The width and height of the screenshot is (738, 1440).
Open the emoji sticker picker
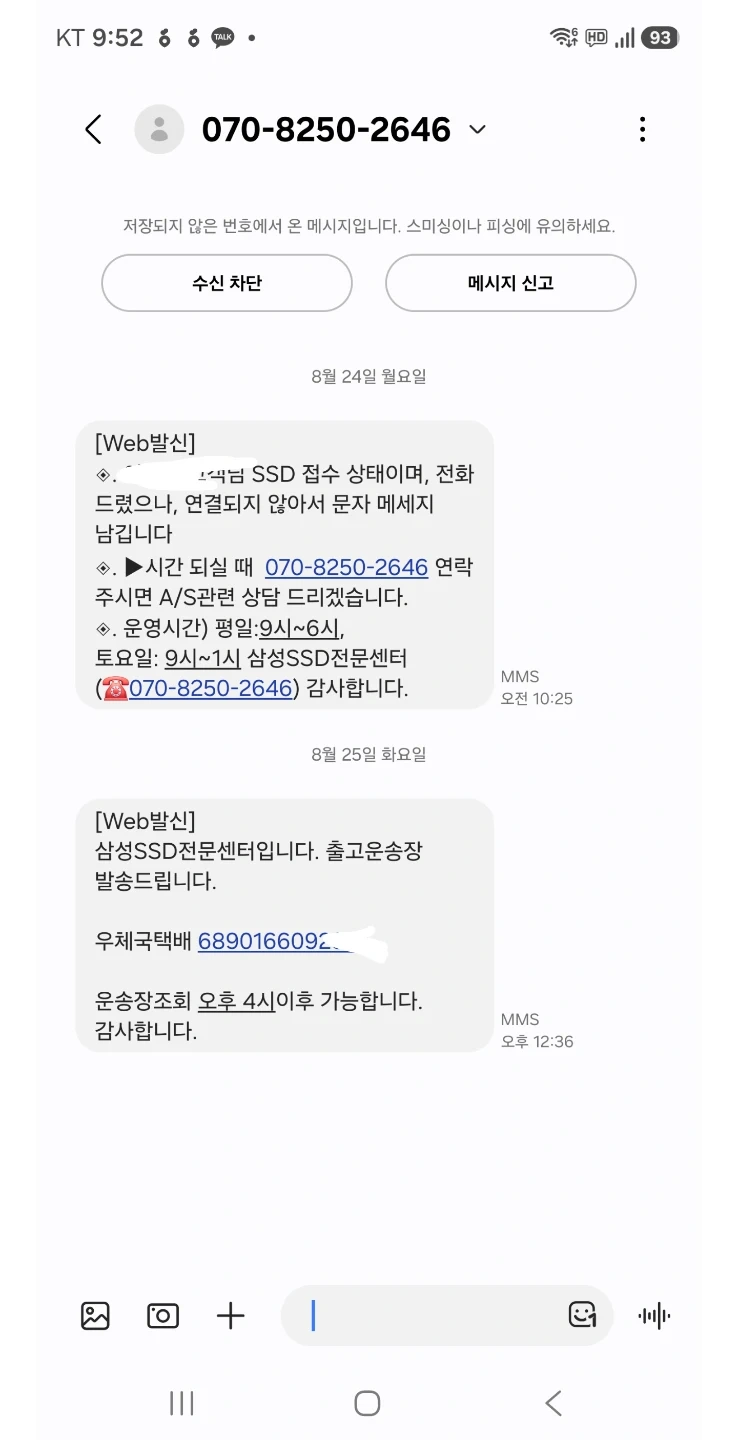[x=582, y=1315]
